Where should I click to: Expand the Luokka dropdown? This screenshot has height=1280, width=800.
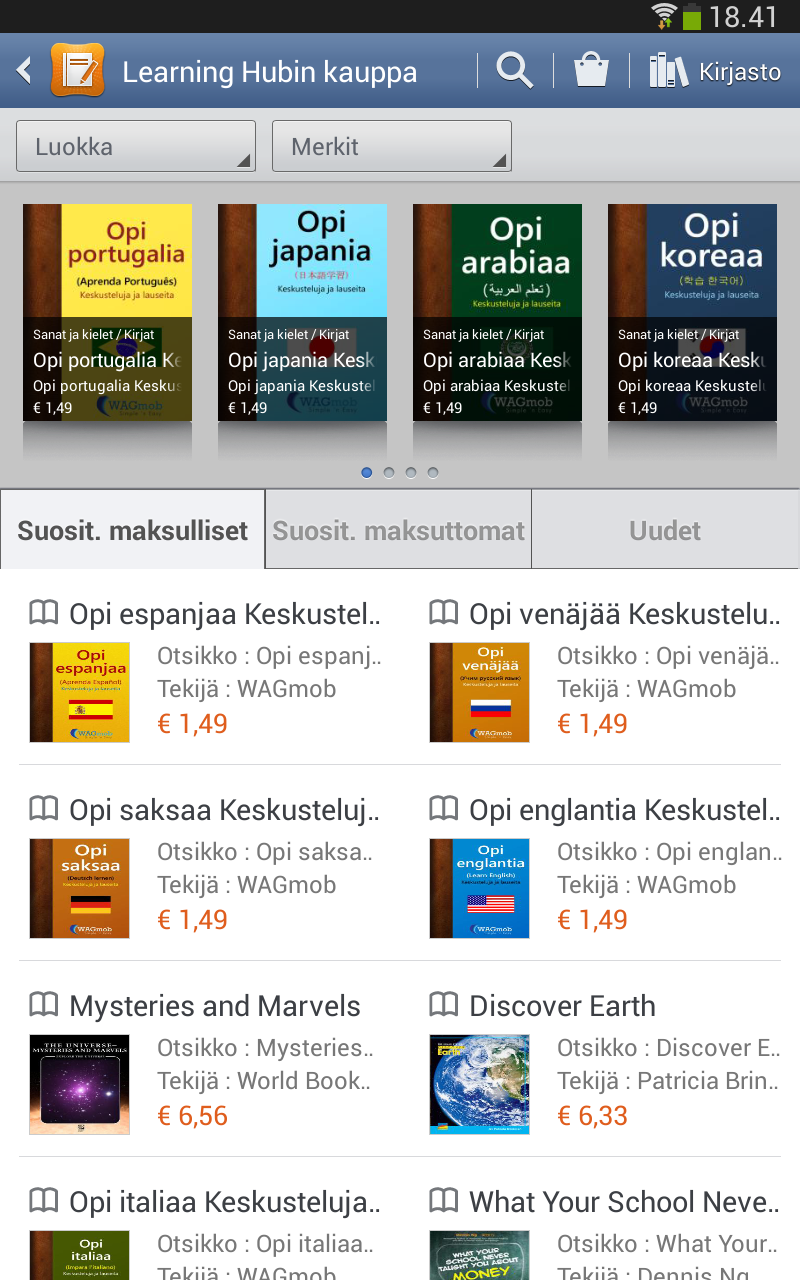pos(136,146)
